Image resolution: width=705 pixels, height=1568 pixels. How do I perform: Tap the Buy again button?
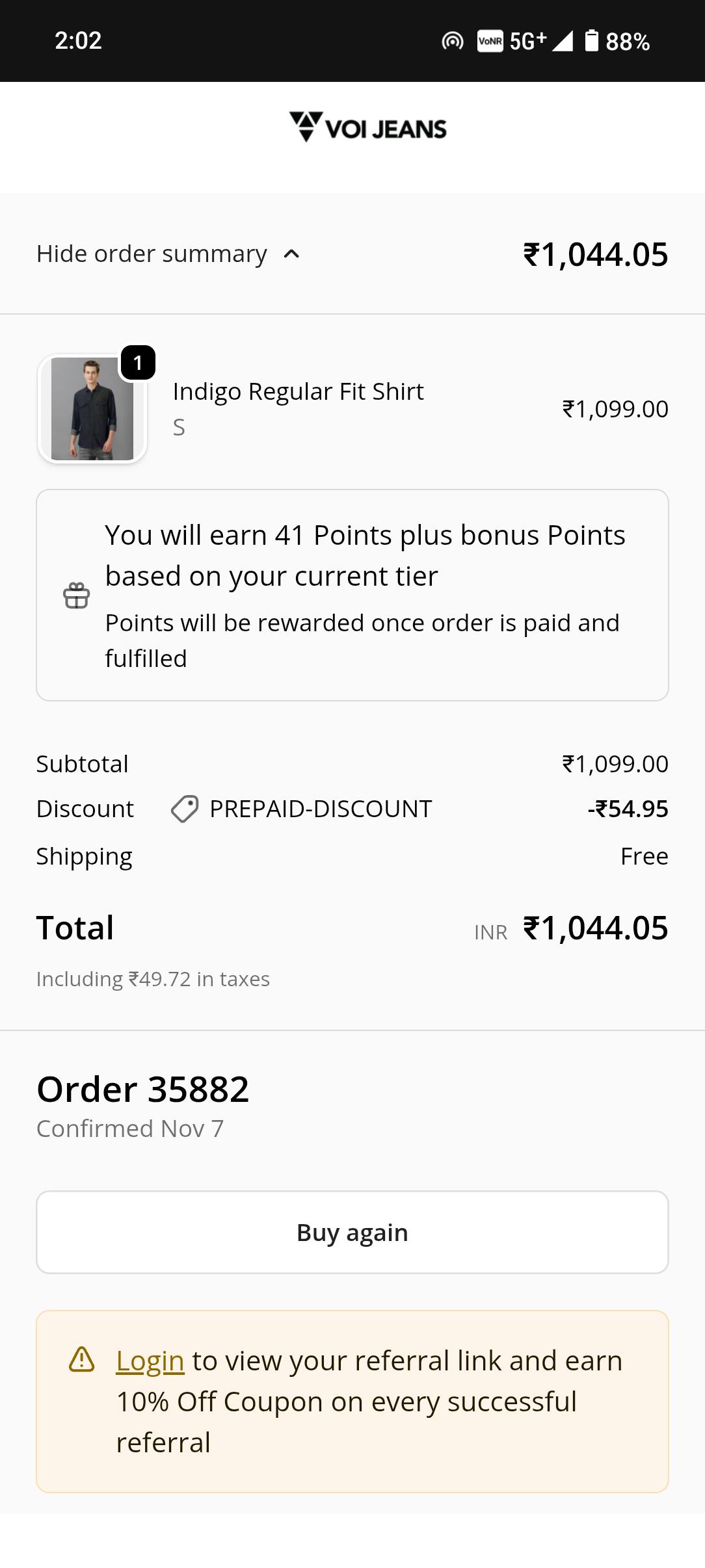coord(352,1232)
